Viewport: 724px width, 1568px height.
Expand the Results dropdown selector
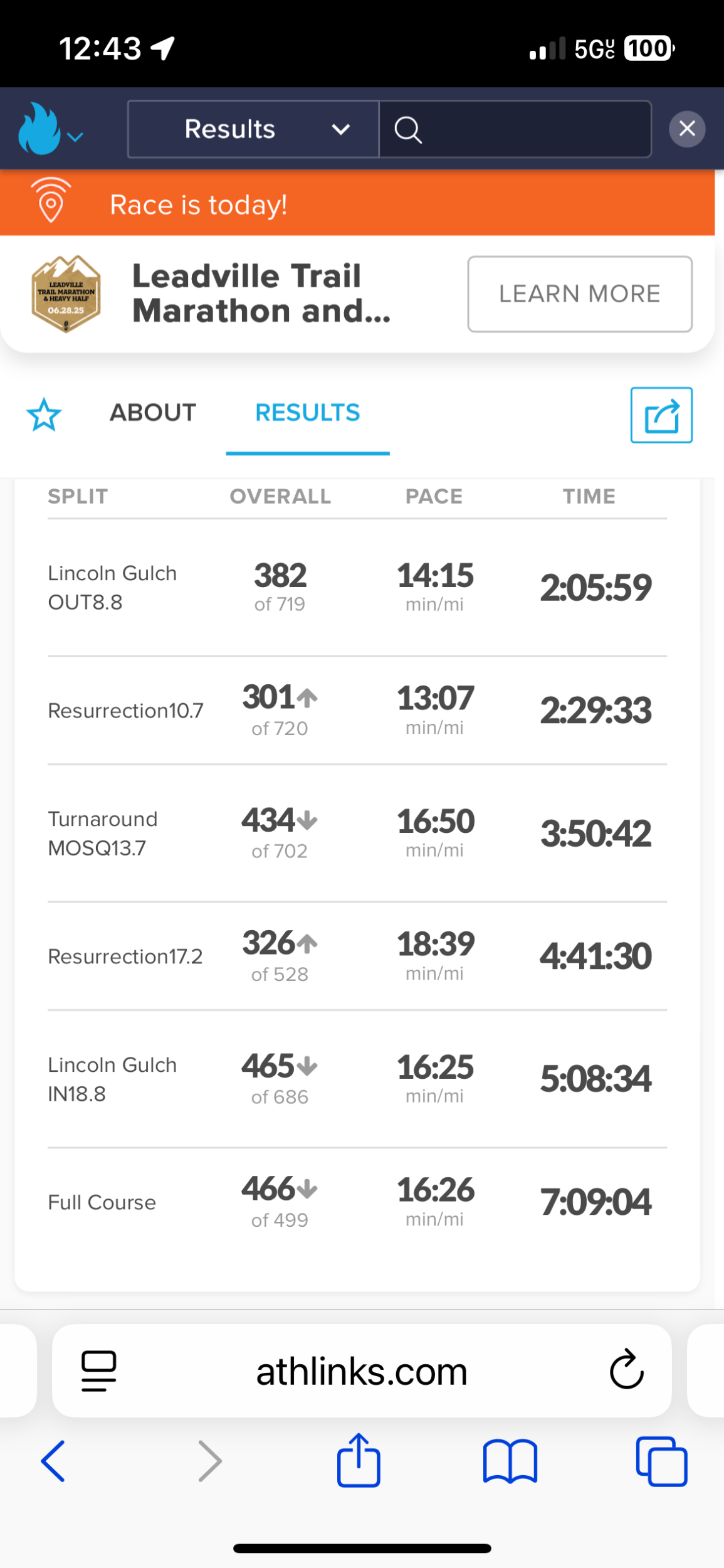(253, 129)
